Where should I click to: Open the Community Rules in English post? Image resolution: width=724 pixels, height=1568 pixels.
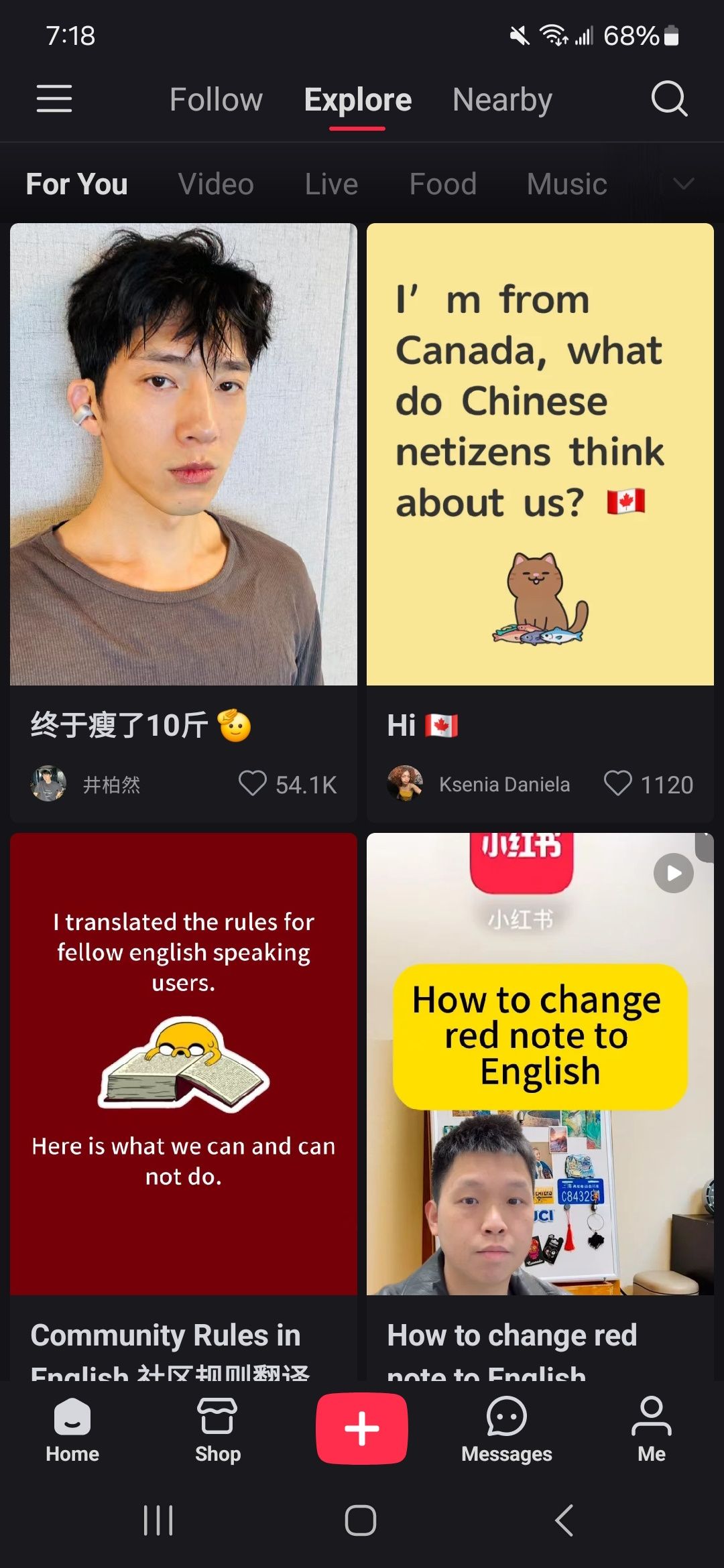pyautogui.click(x=183, y=1064)
